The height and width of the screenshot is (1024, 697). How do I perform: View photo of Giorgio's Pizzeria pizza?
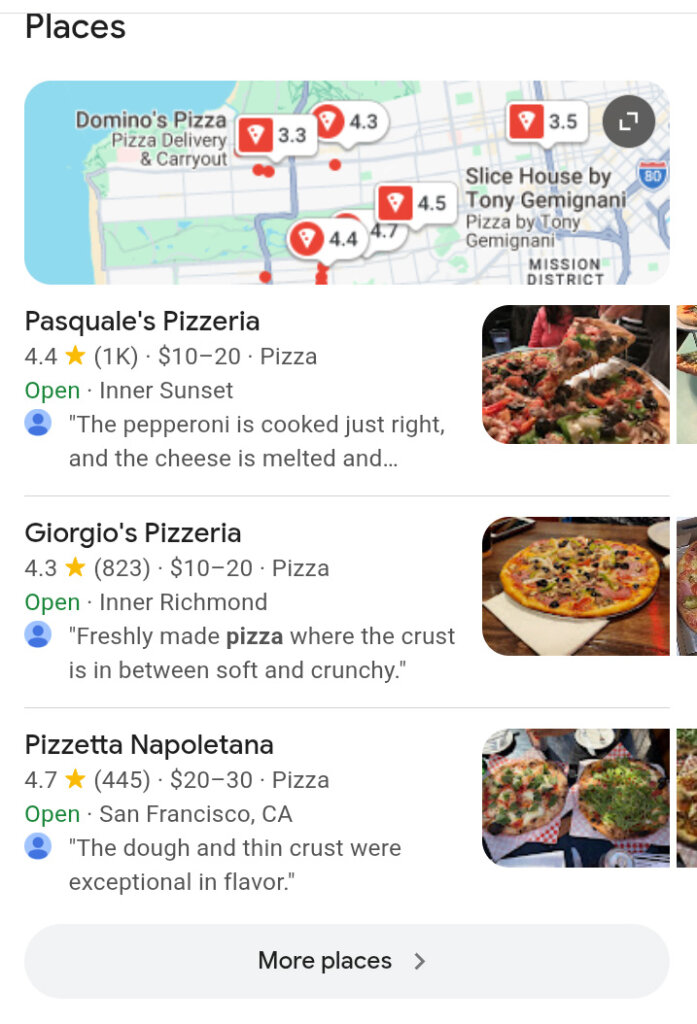click(576, 586)
